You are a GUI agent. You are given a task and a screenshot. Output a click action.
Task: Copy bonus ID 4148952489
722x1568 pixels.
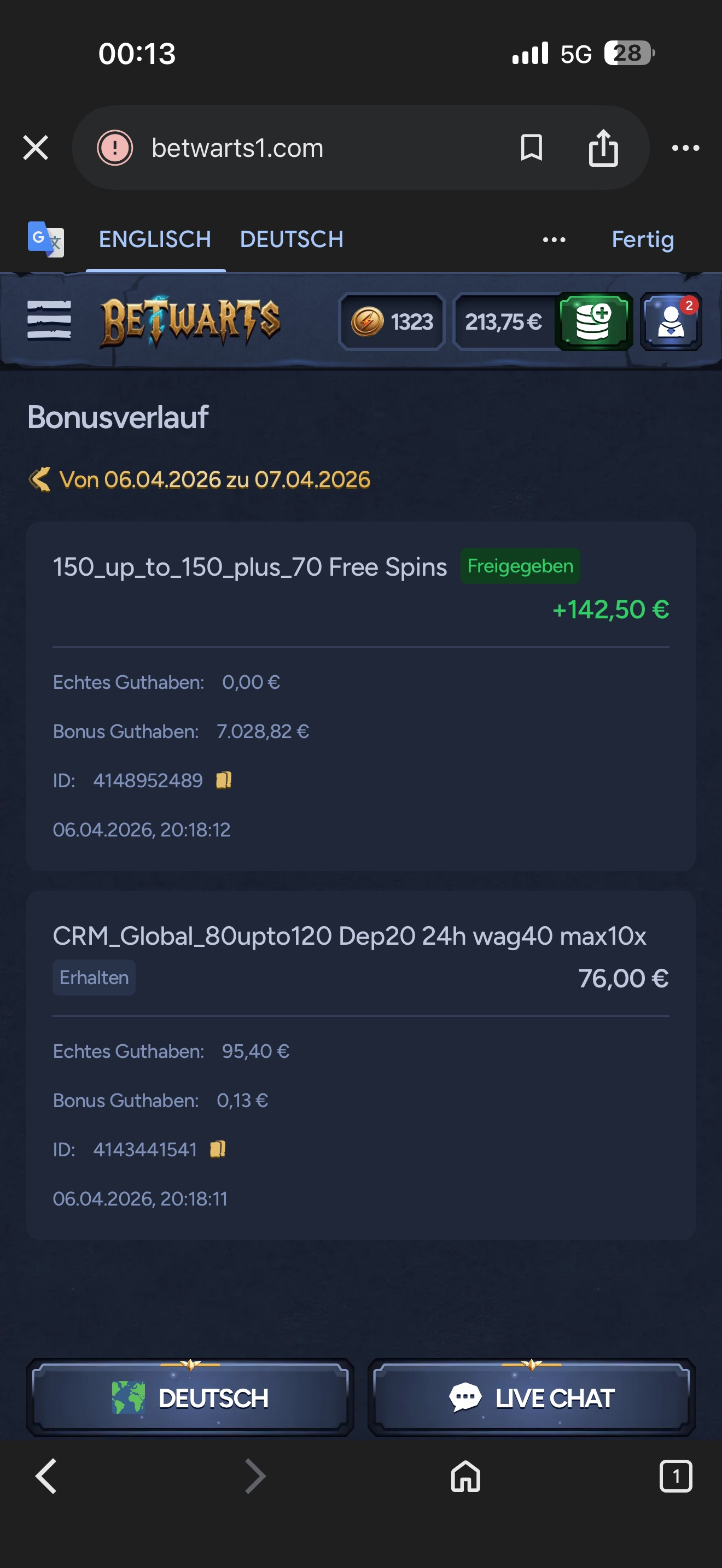[223, 780]
